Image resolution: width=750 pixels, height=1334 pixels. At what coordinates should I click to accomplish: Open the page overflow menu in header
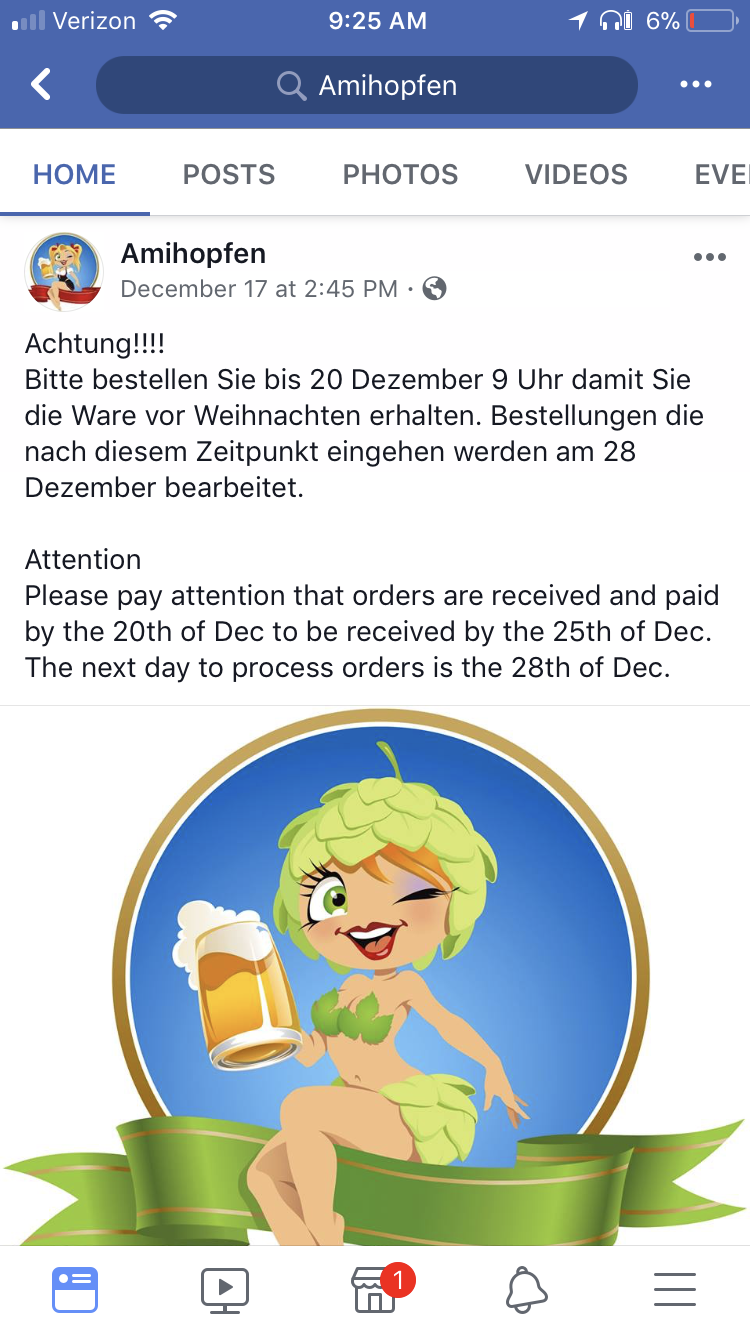coord(695,85)
